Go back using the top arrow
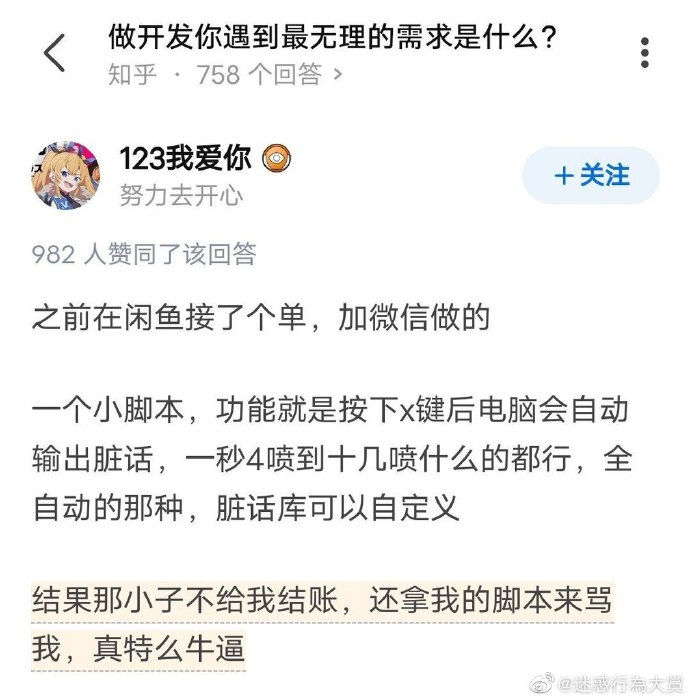This screenshot has height=700, width=690. [54, 53]
